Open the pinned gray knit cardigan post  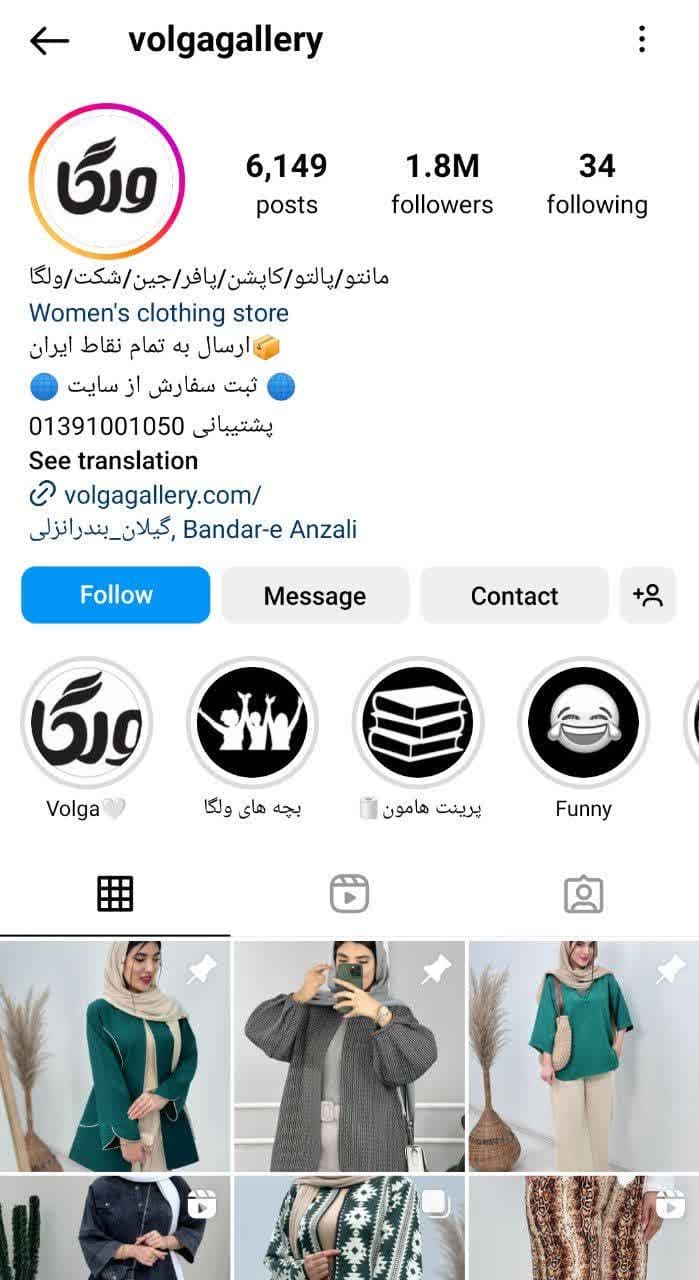coord(349,1055)
